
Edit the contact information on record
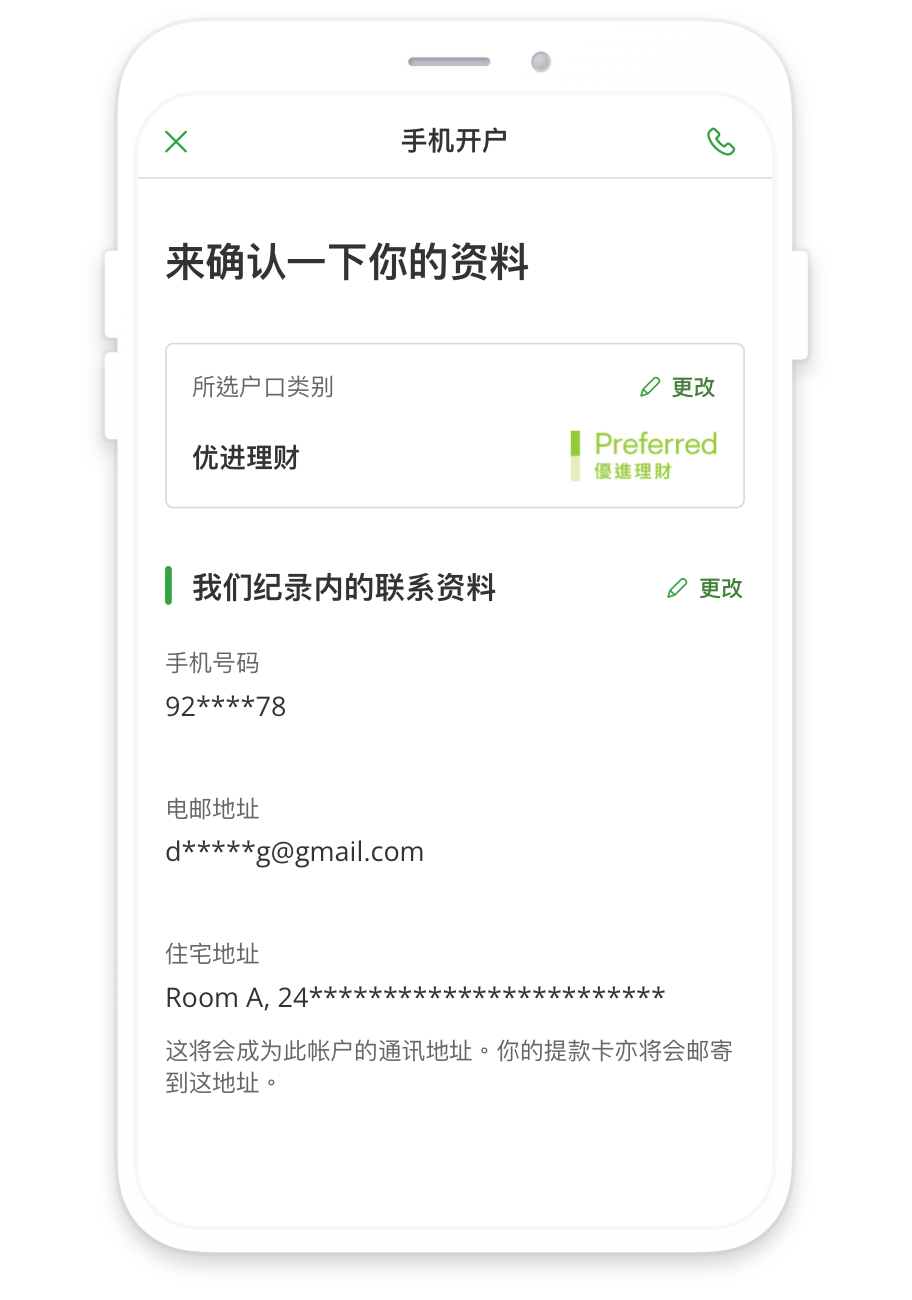[x=705, y=588]
